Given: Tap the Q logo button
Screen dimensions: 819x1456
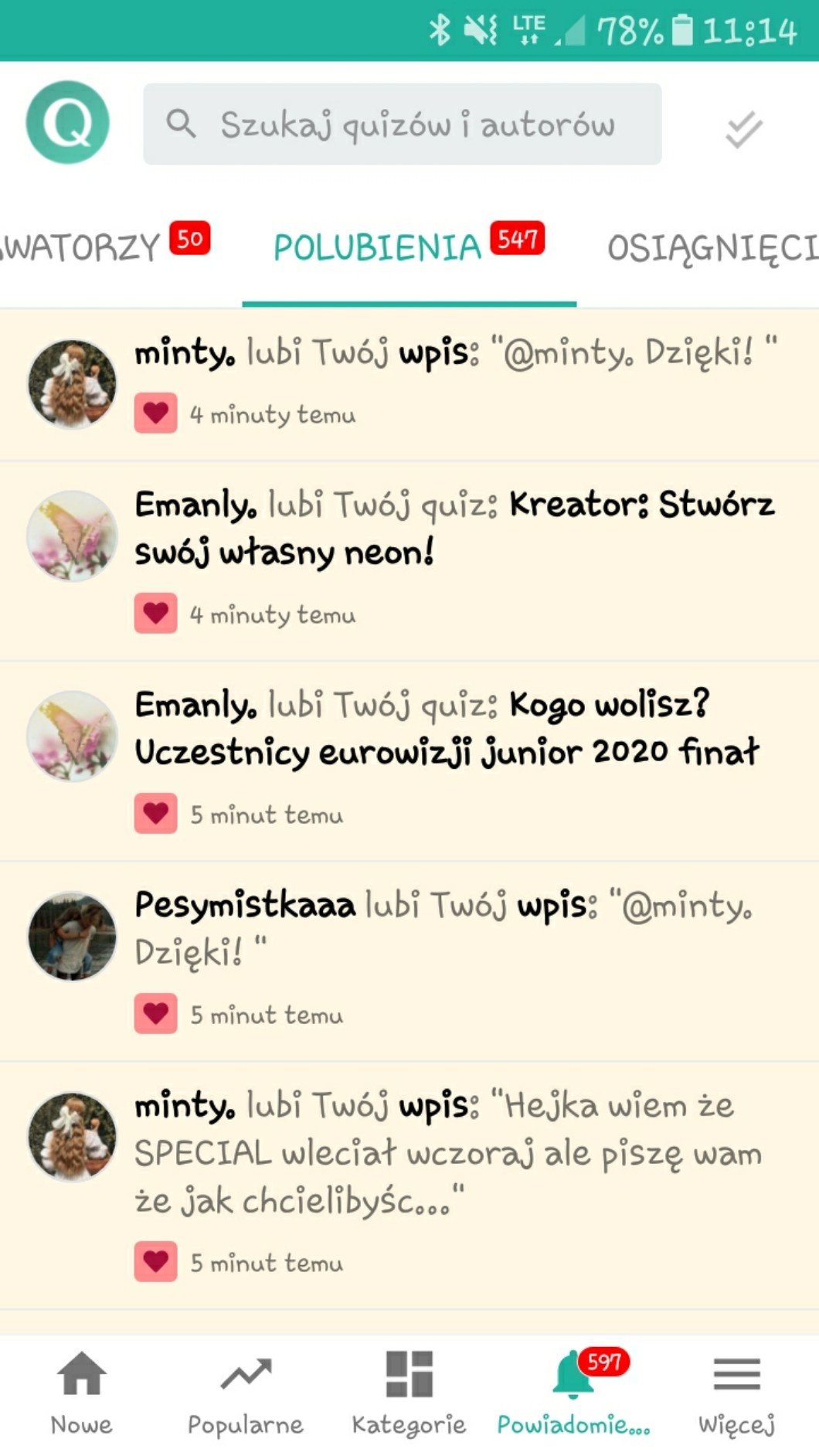Looking at the screenshot, I should click(68, 122).
